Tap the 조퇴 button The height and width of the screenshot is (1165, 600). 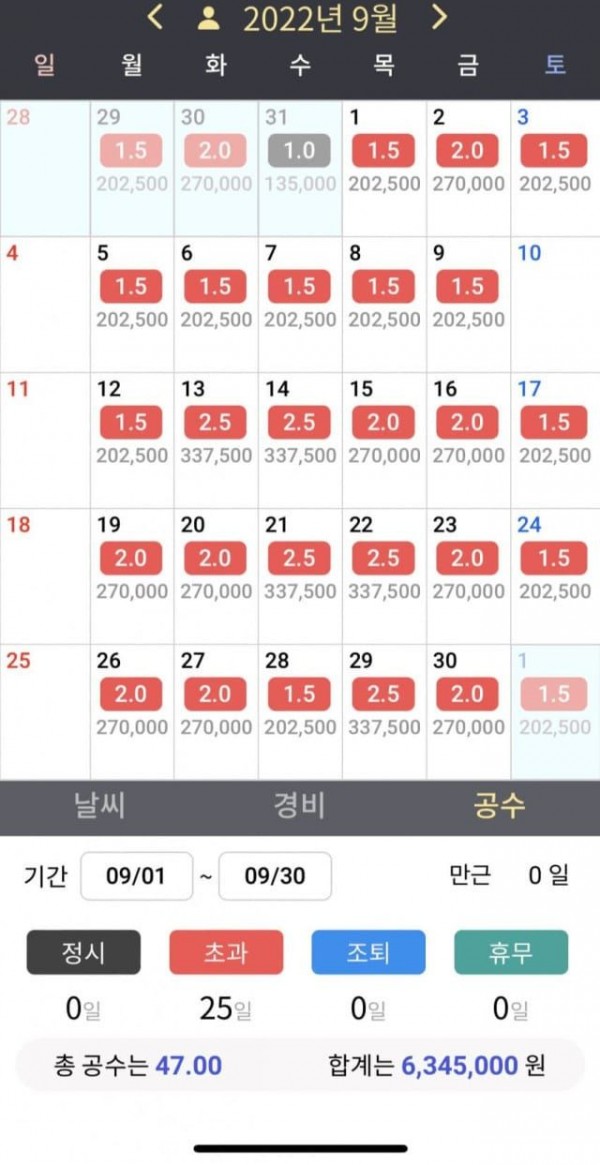pos(368,952)
